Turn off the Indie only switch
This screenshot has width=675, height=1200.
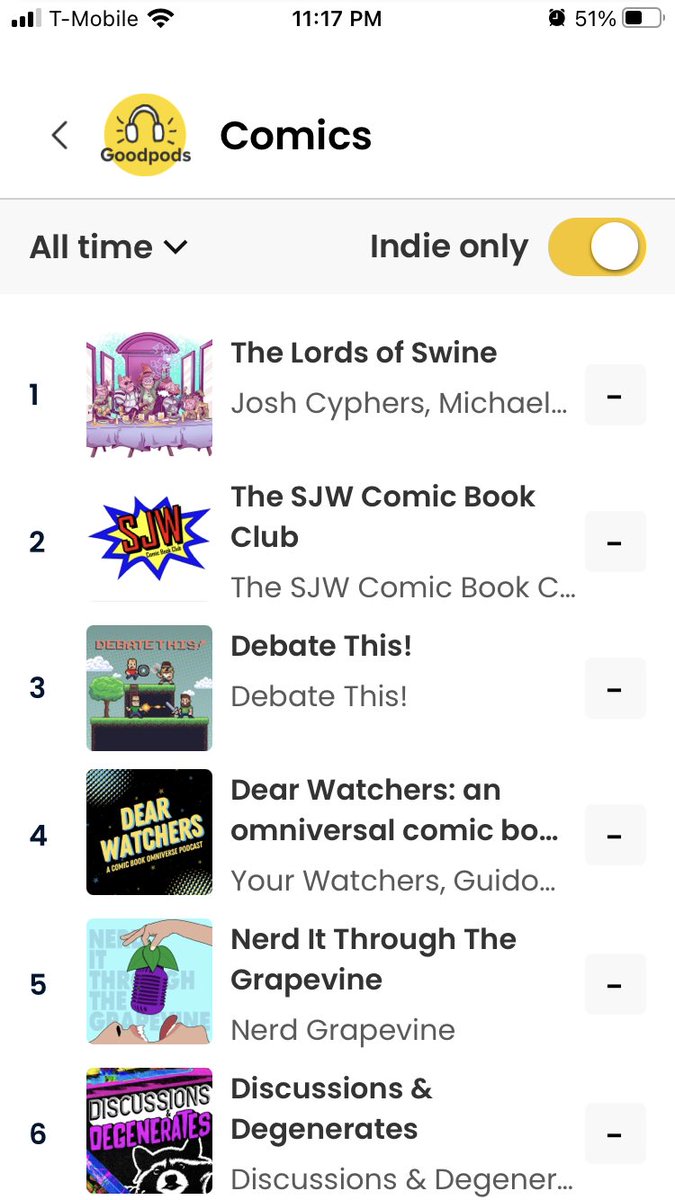597,247
